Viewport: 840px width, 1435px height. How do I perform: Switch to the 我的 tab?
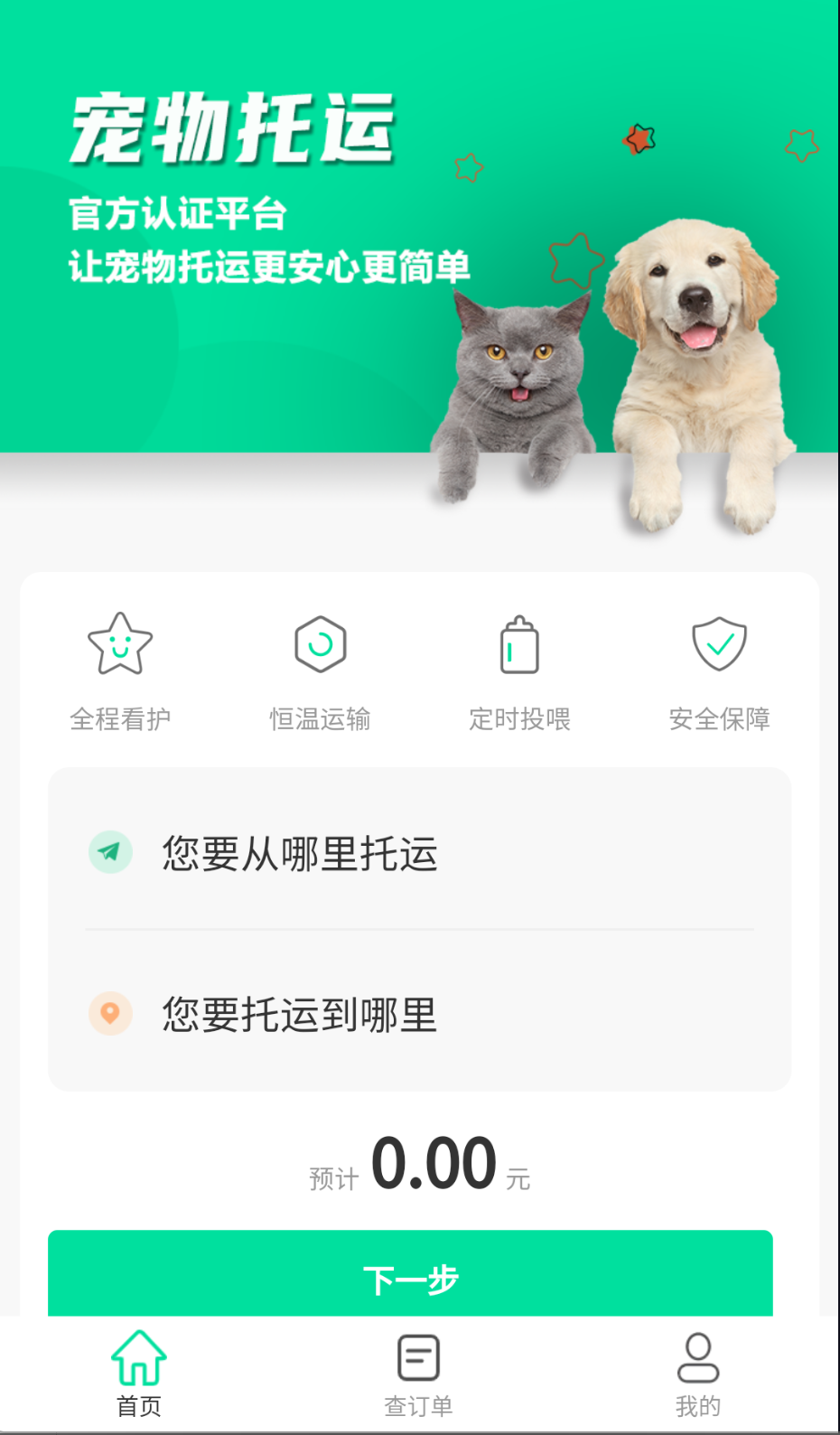point(695,1372)
